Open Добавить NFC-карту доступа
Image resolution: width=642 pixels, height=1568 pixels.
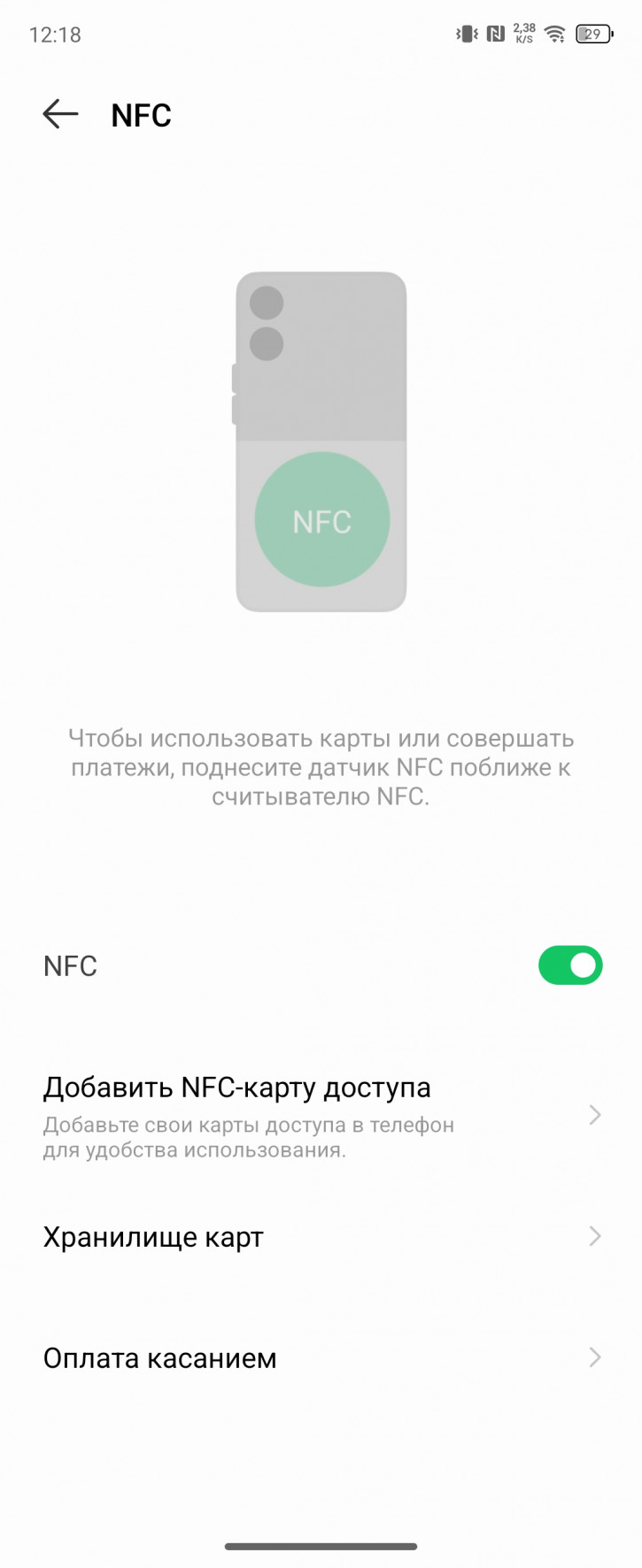[x=321, y=1115]
